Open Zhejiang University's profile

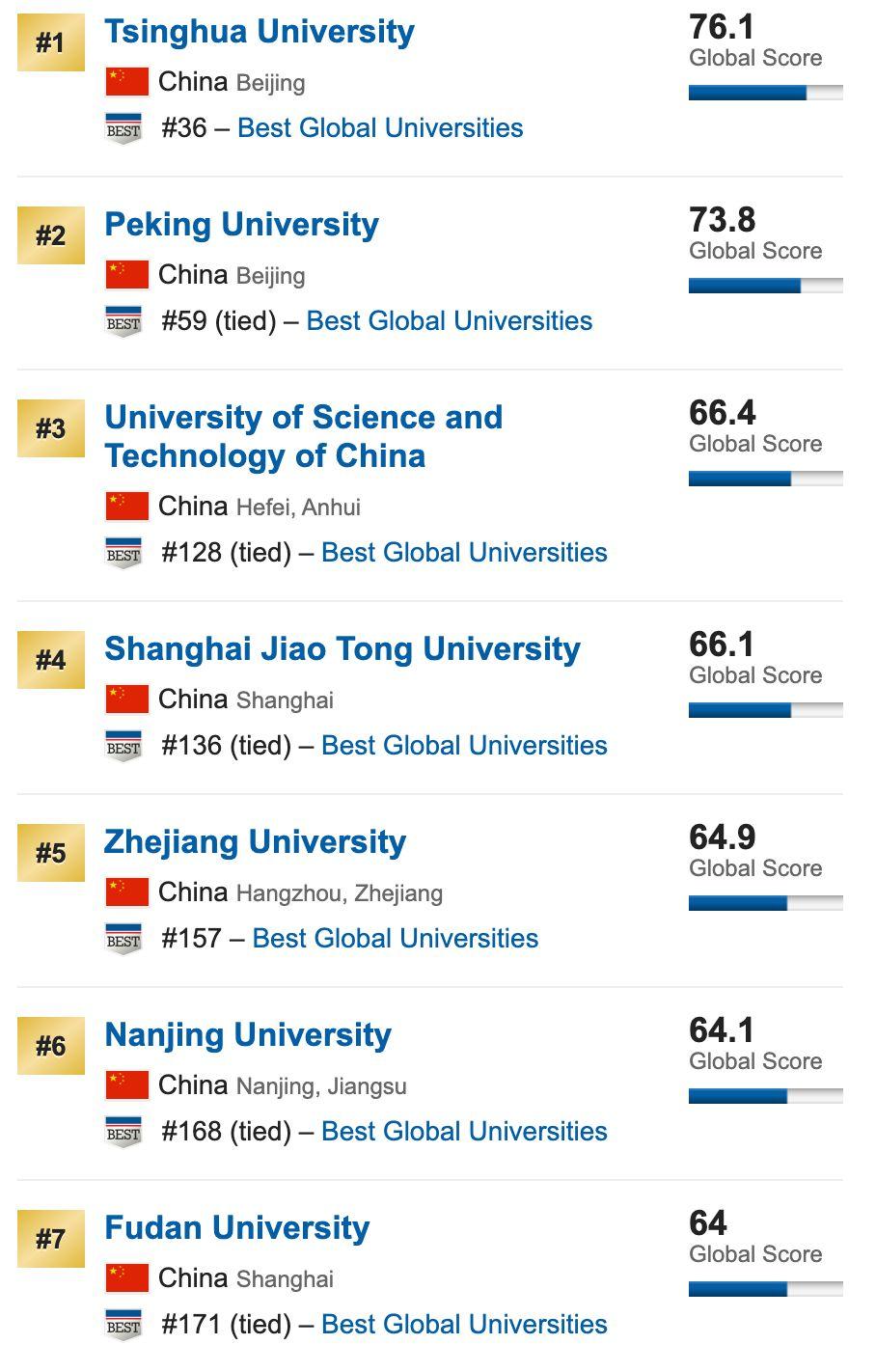(x=255, y=842)
